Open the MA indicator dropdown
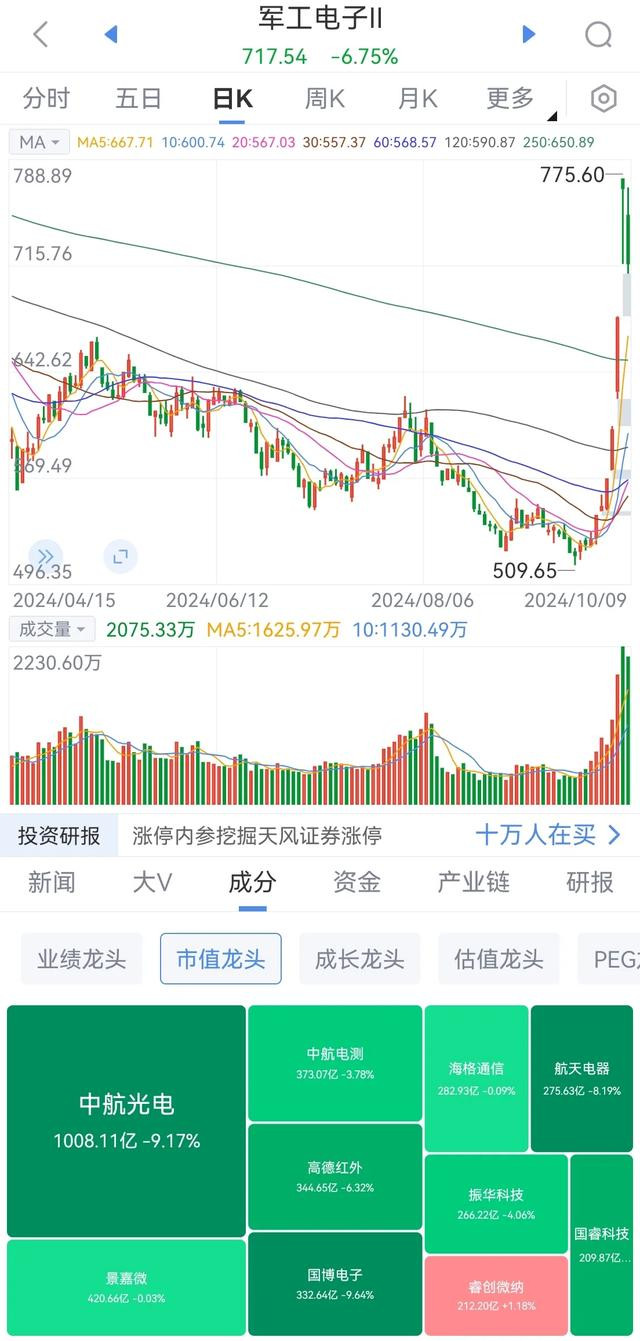 41,142
